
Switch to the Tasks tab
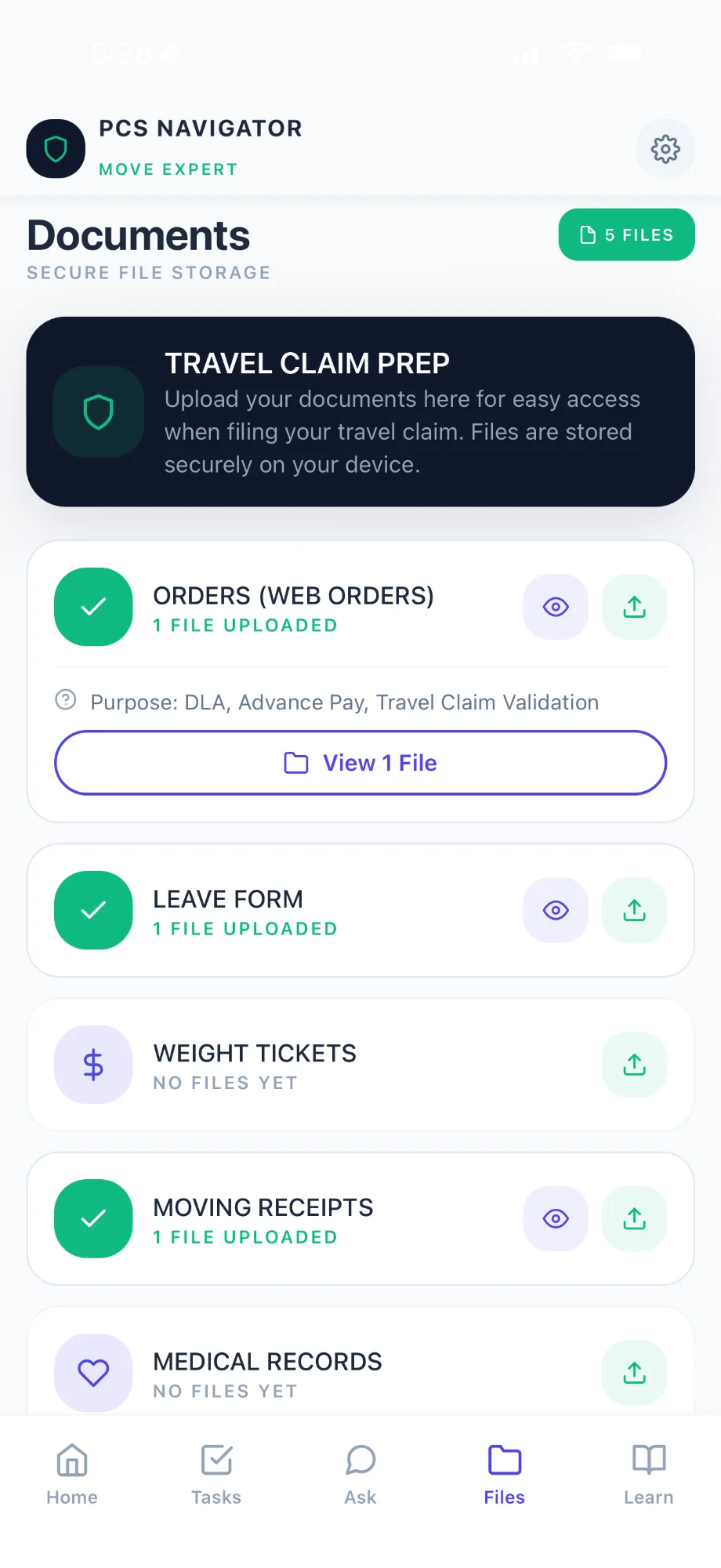[x=216, y=1474]
